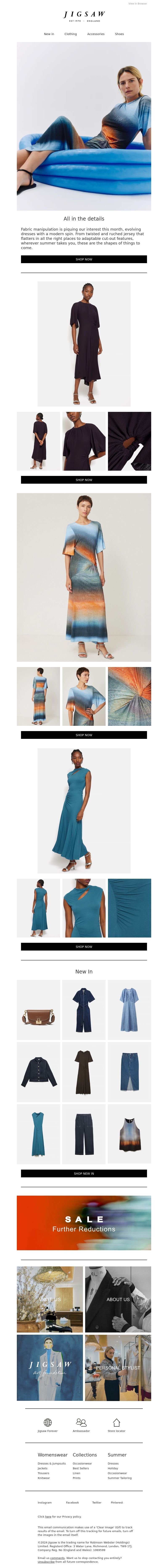Image resolution: width=168 pixels, height=1568 pixels.
Task: Go to the New In menu link
Action: pyautogui.click(x=49, y=34)
